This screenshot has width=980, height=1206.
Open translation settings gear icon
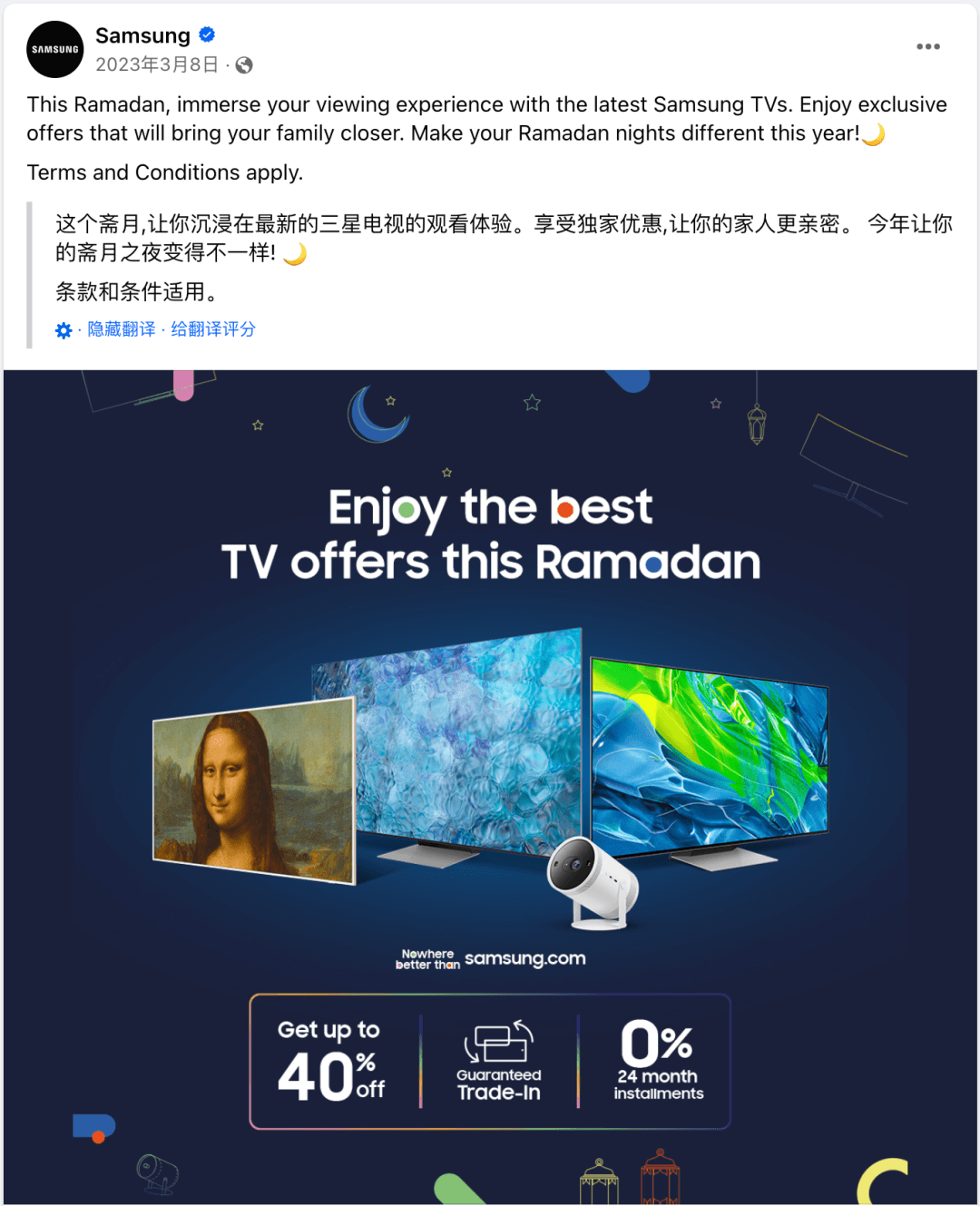64,330
